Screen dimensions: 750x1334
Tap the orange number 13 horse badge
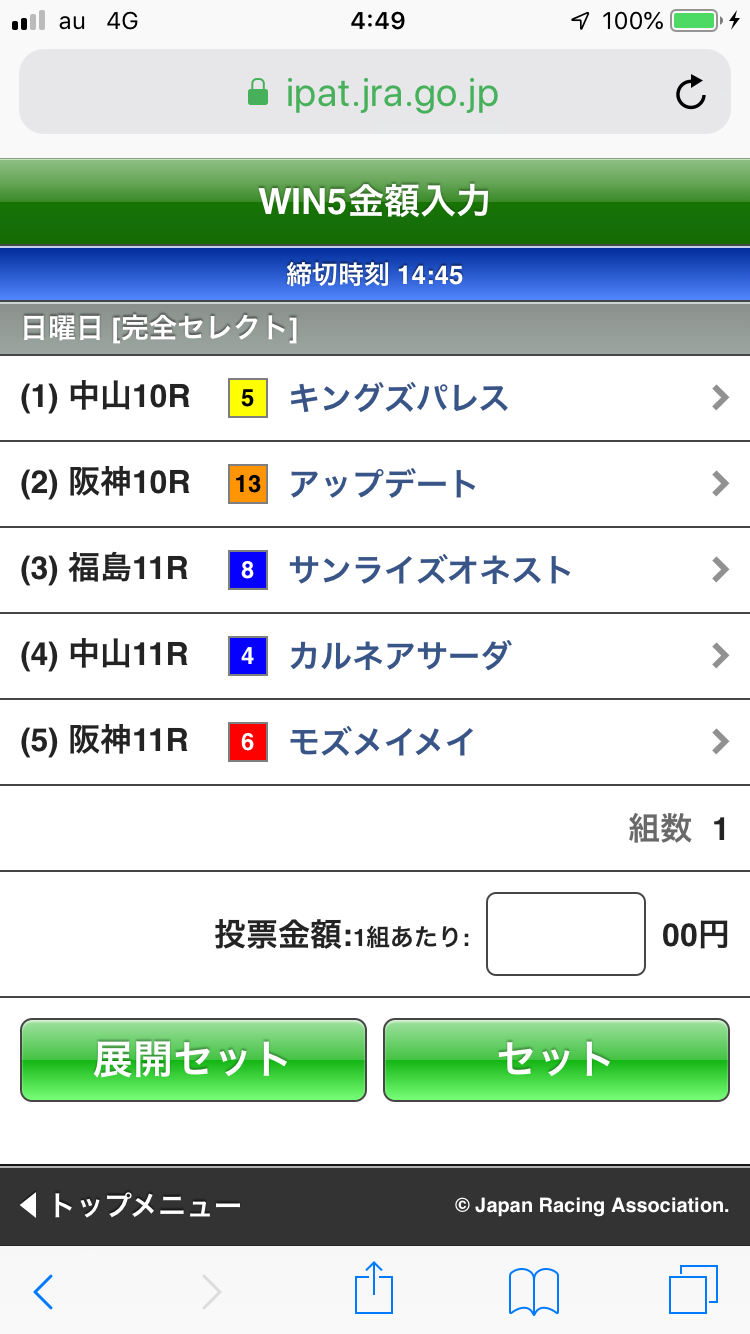click(x=246, y=484)
